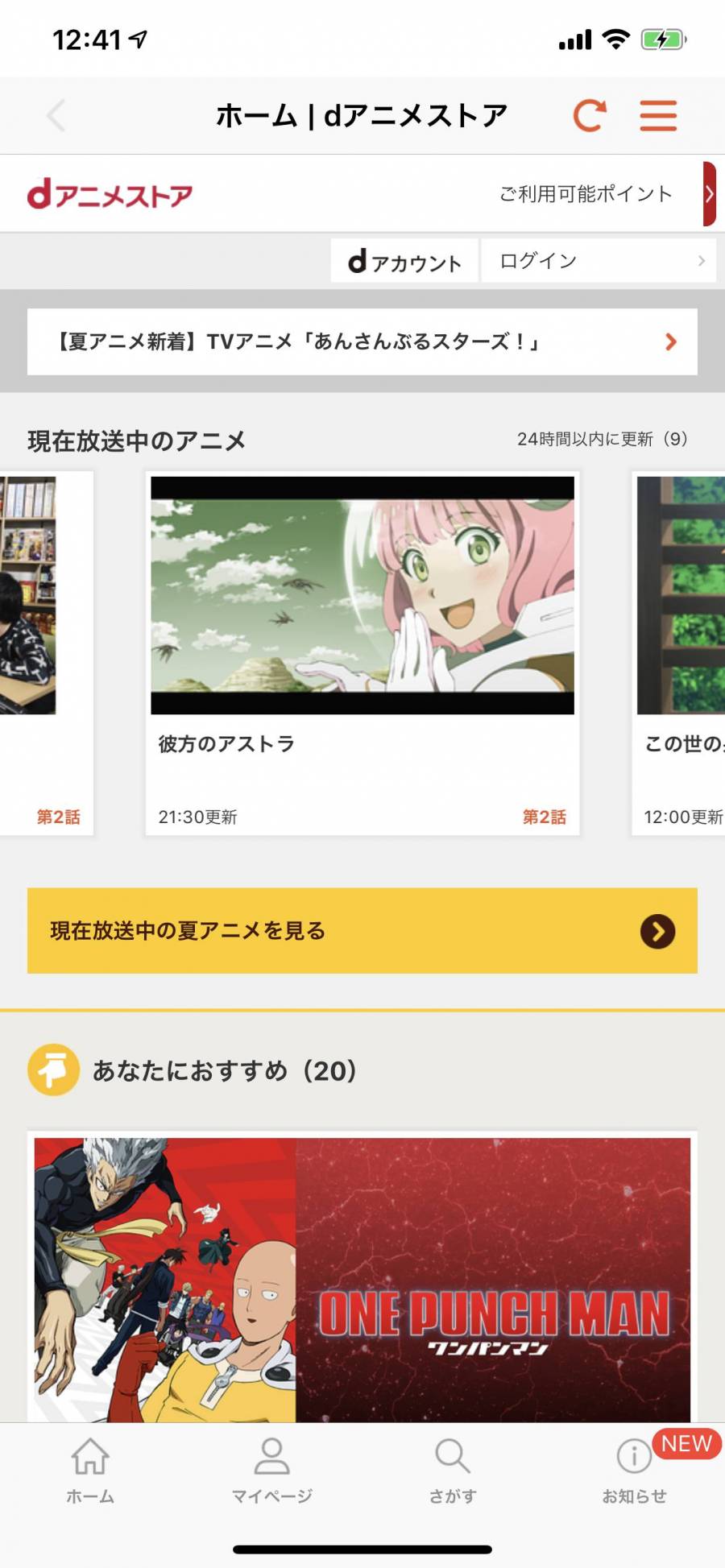The width and height of the screenshot is (725, 1568).
Task: Open the 夏アニメ新着 あんさんぶるスターズ notice
Action: tap(362, 341)
